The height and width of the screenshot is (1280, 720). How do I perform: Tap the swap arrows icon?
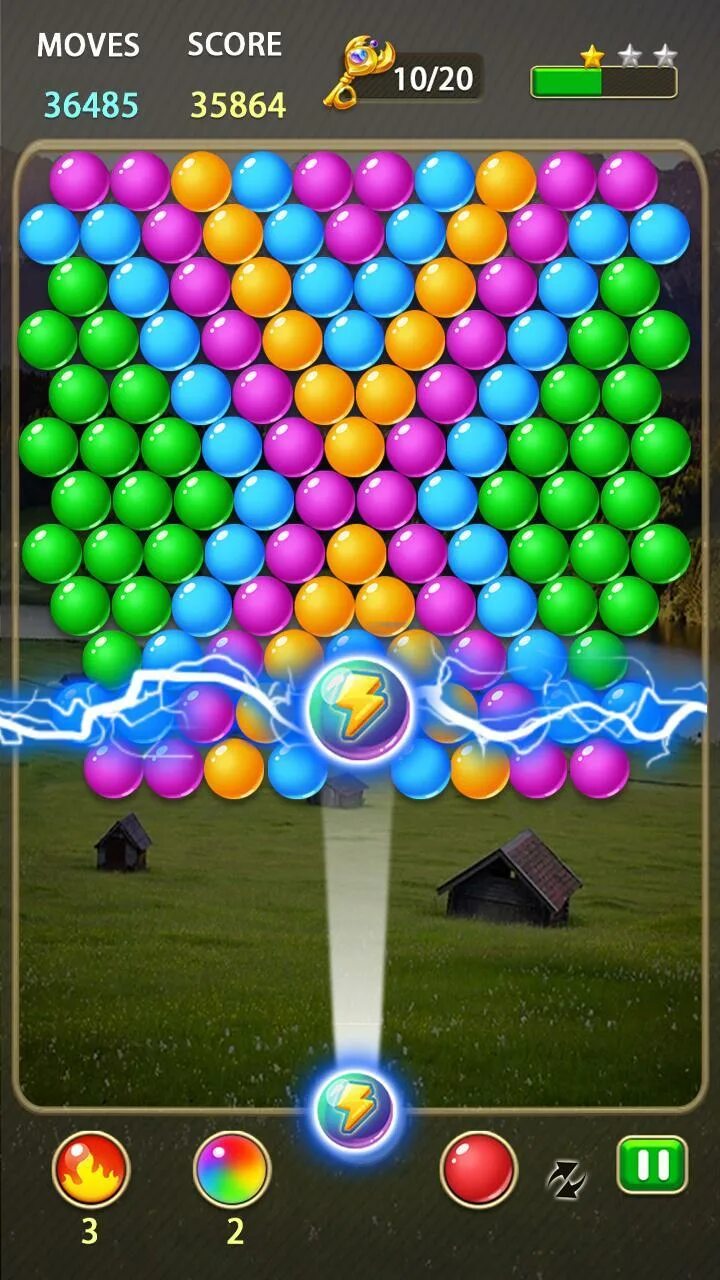565,1180
